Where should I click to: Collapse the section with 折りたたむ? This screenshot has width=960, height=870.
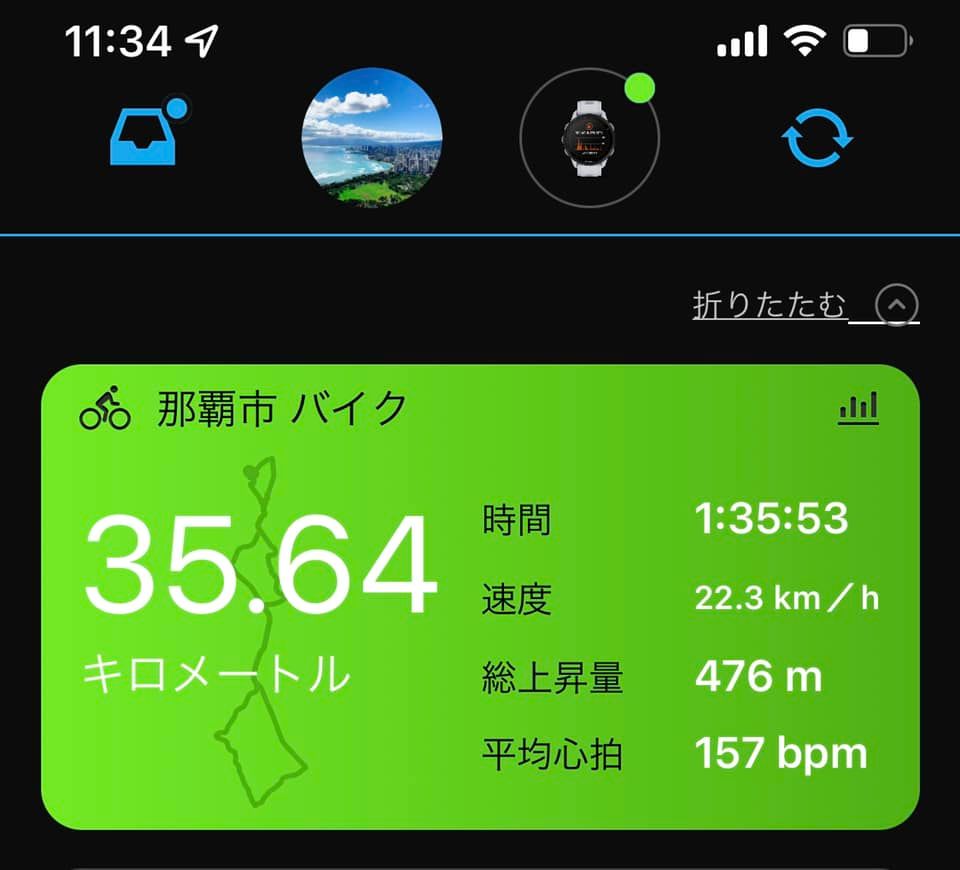[x=805, y=305]
